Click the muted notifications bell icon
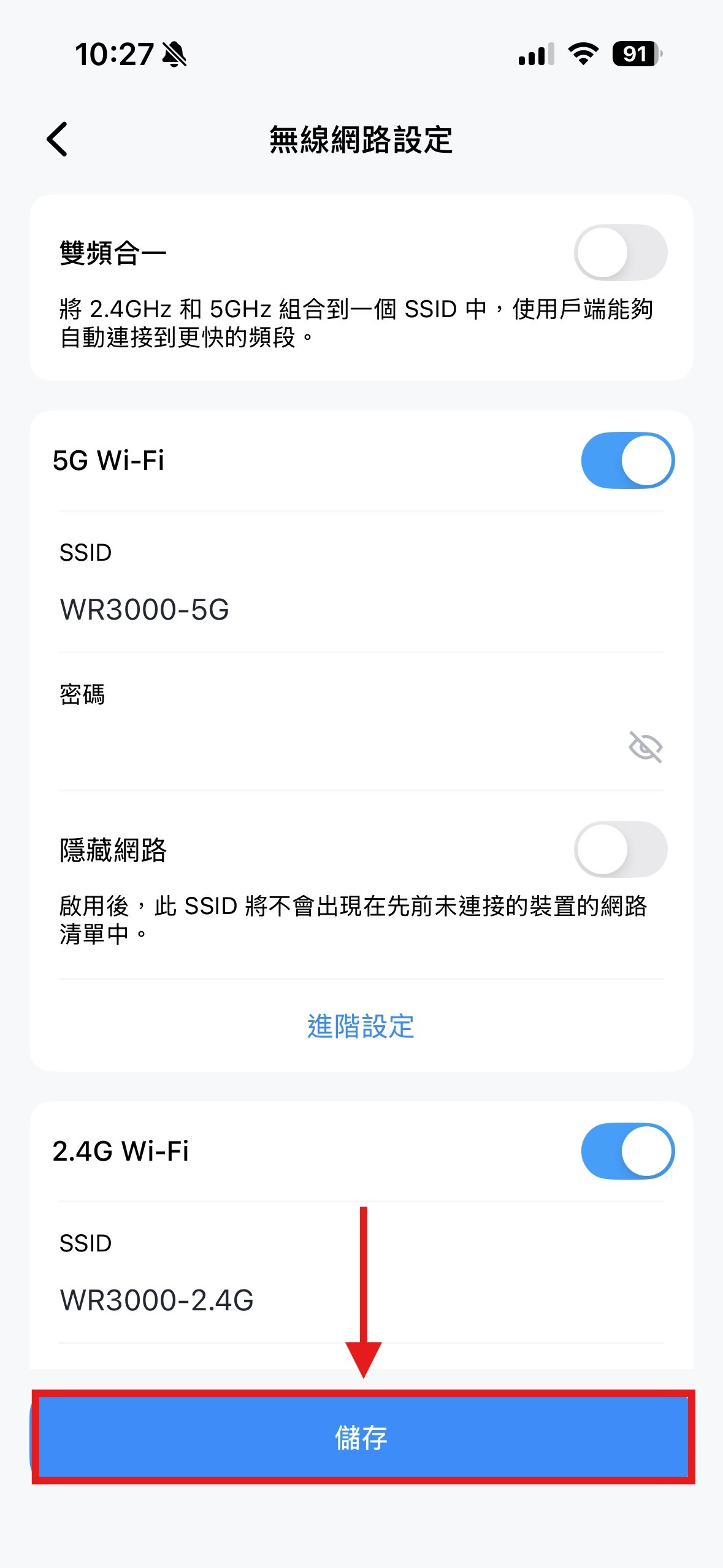The height and width of the screenshot is (1568, 723). 174,55
